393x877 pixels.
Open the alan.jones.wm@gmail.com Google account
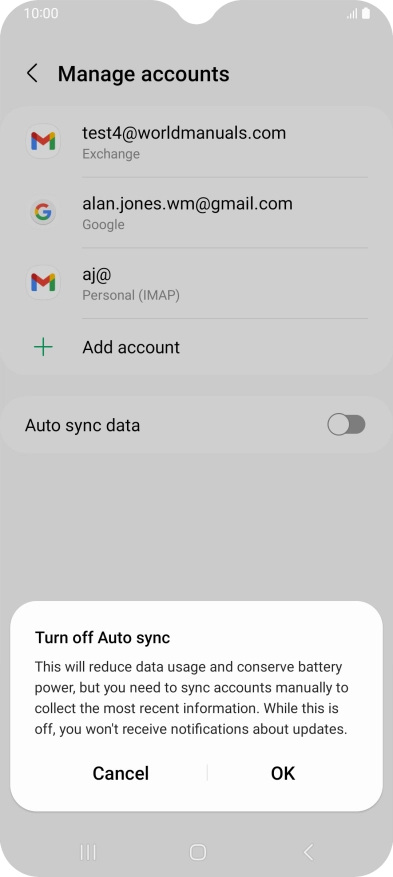coord(196,213)
